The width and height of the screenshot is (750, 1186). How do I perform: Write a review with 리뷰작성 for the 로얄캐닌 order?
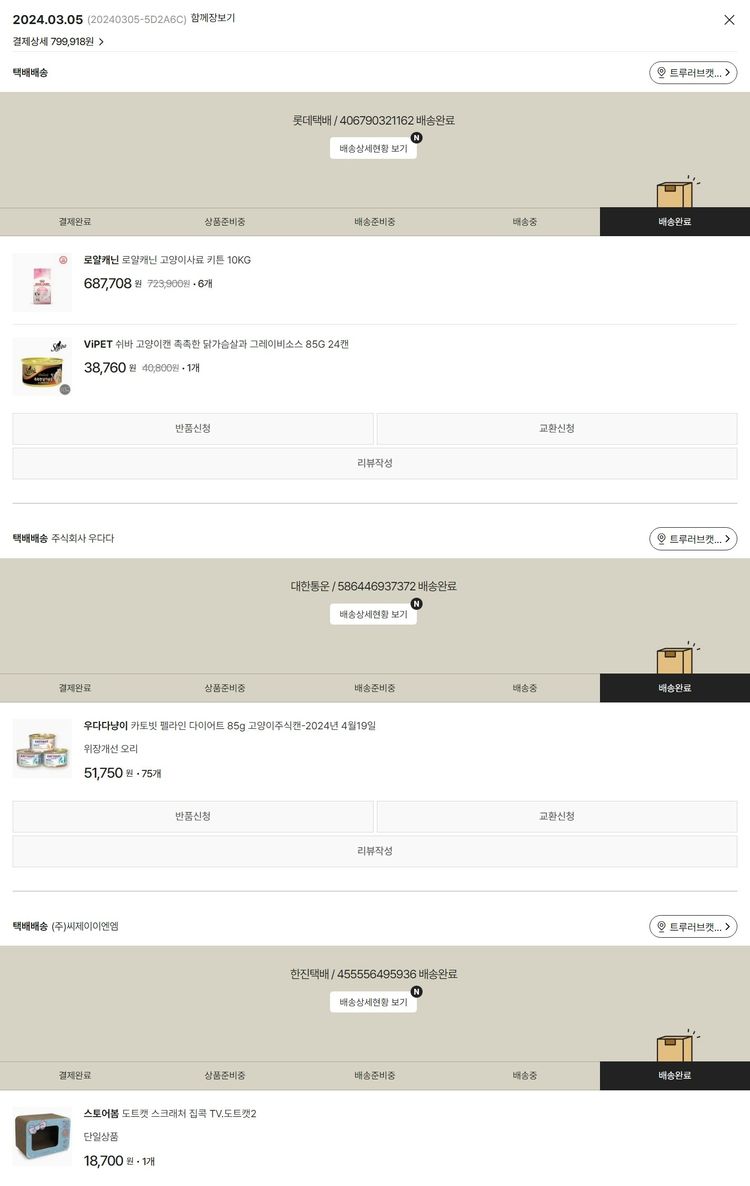point(374,463)
